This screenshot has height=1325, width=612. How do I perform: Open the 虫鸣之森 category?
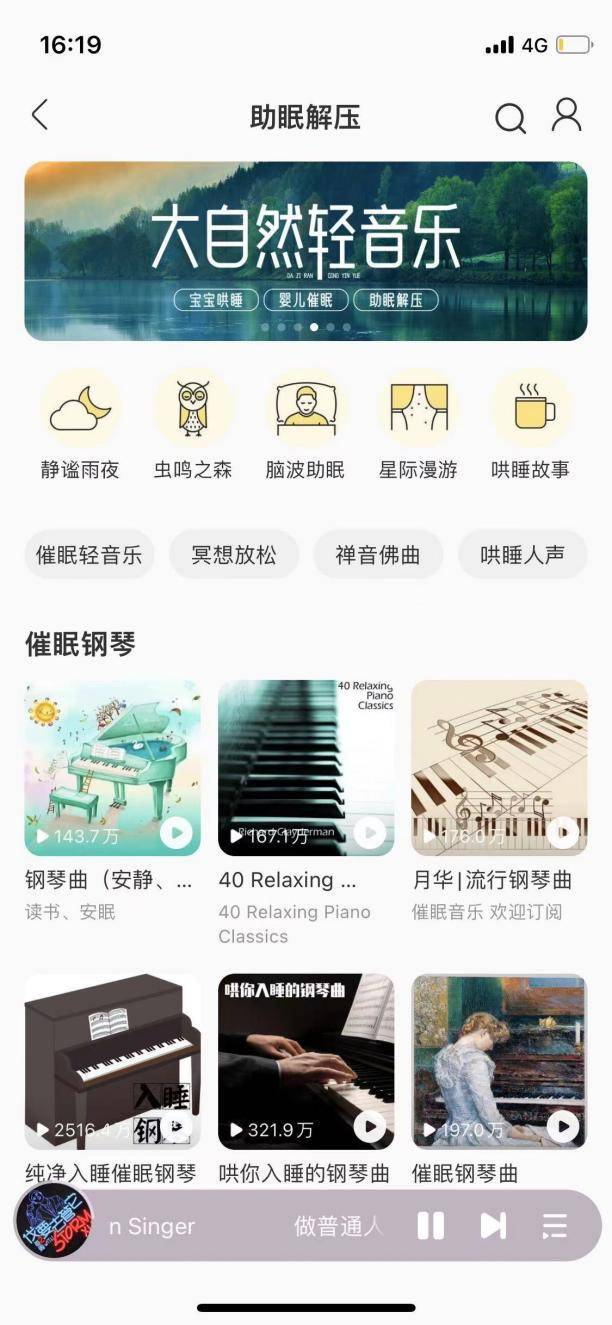(x=193, y=423)
